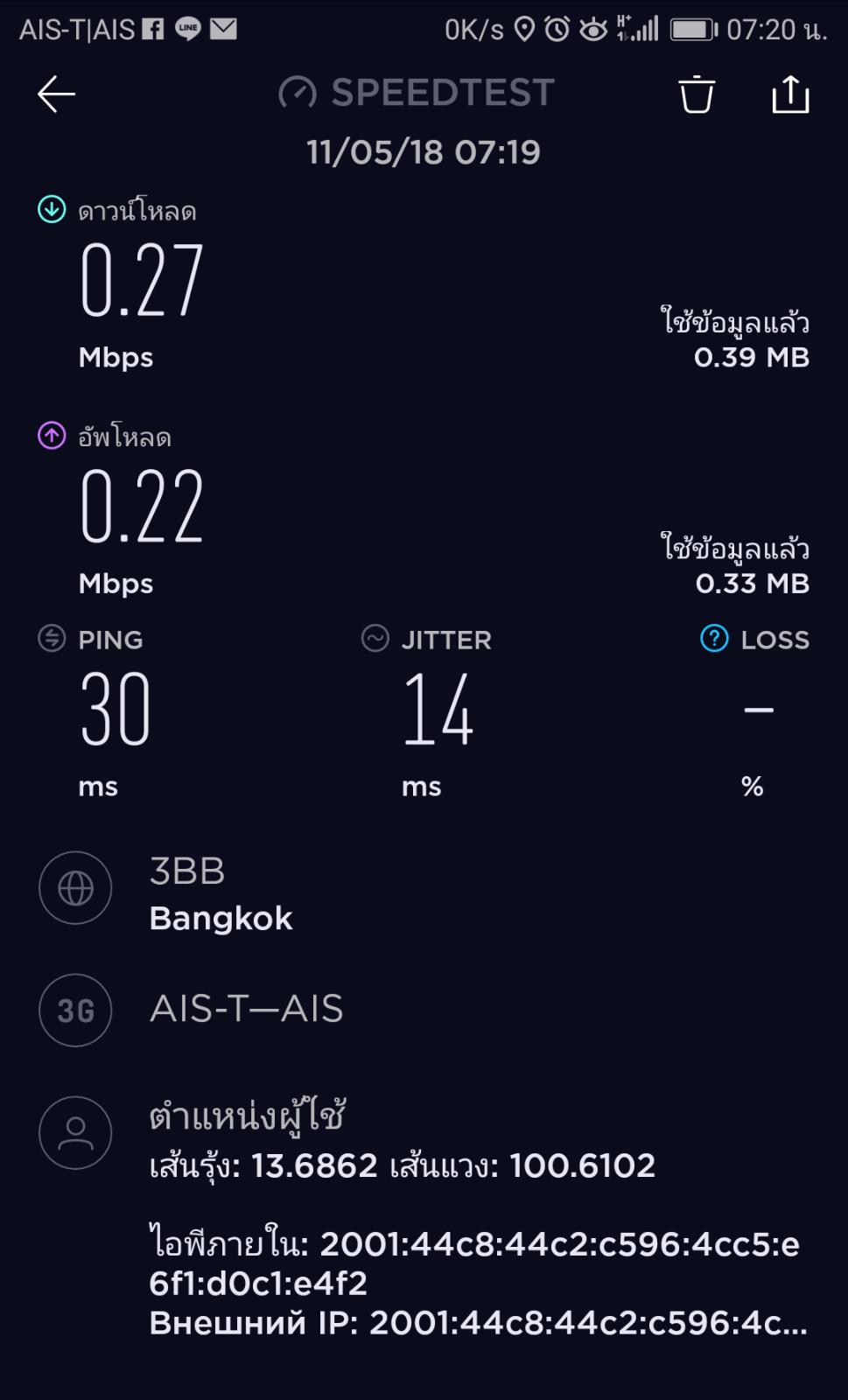Go back using the arrow icon
Screen dimensions: 848x1400
(56, 94)
